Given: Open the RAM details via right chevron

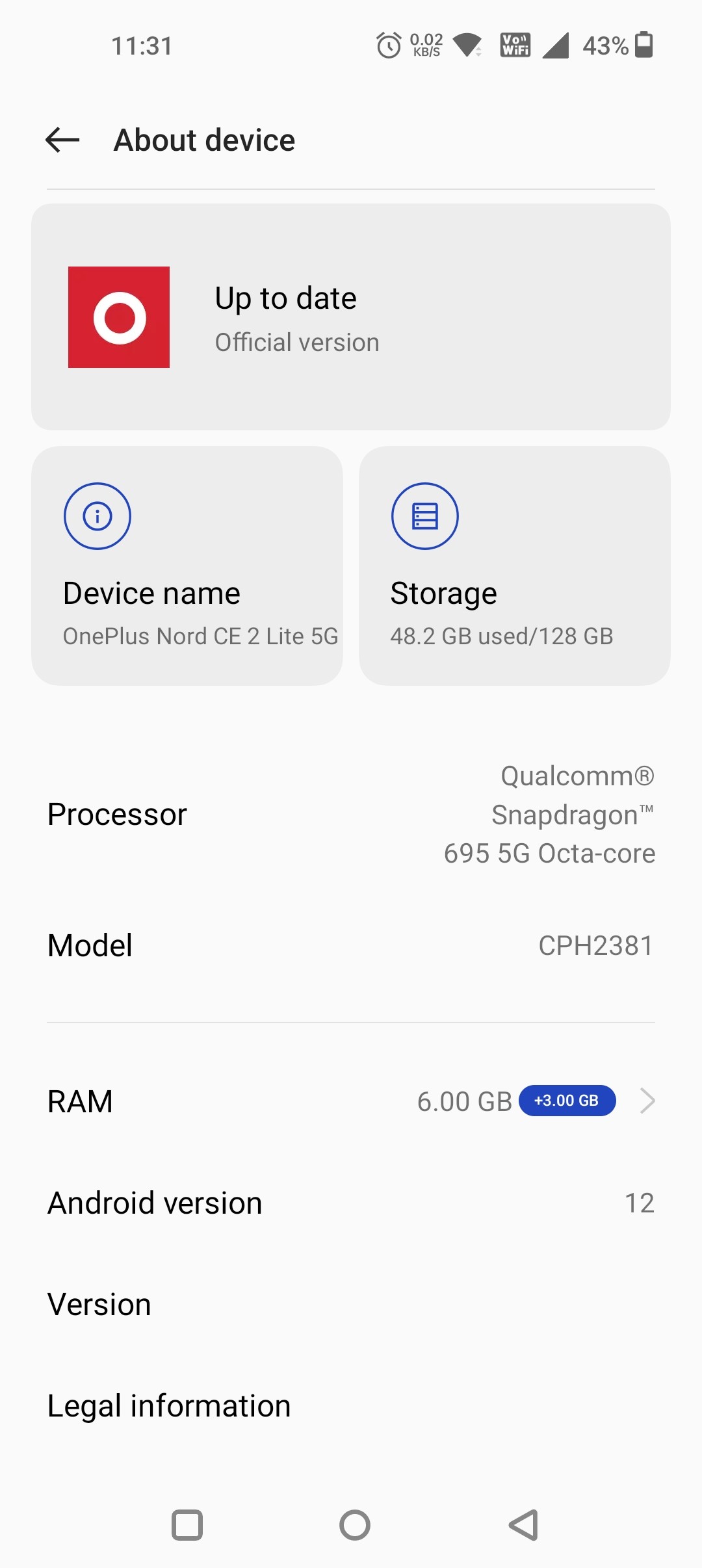Looking at the screenshot, I should [647, 1101].
